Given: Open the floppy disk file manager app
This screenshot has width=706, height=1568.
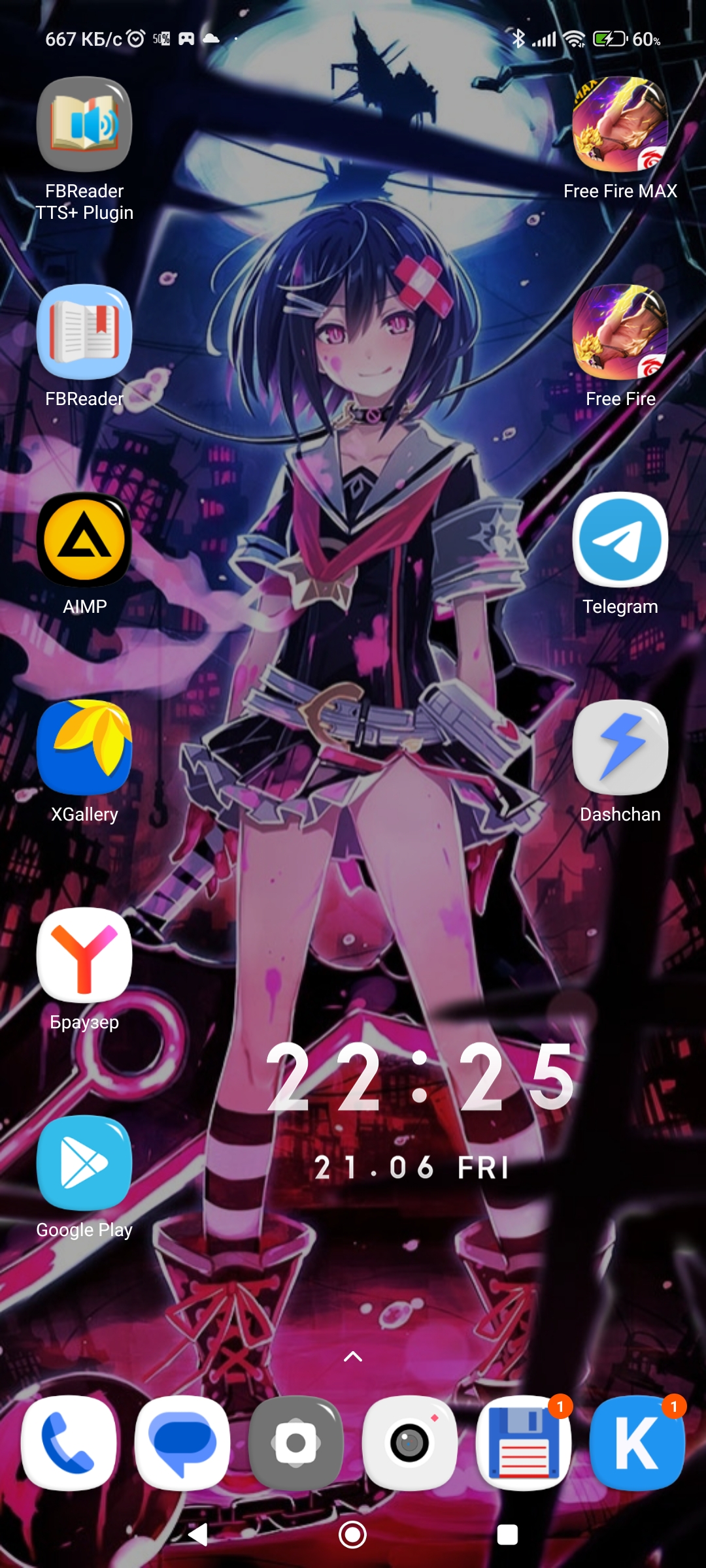Looking at the screenshot, I should click(x=524, y=1443).
